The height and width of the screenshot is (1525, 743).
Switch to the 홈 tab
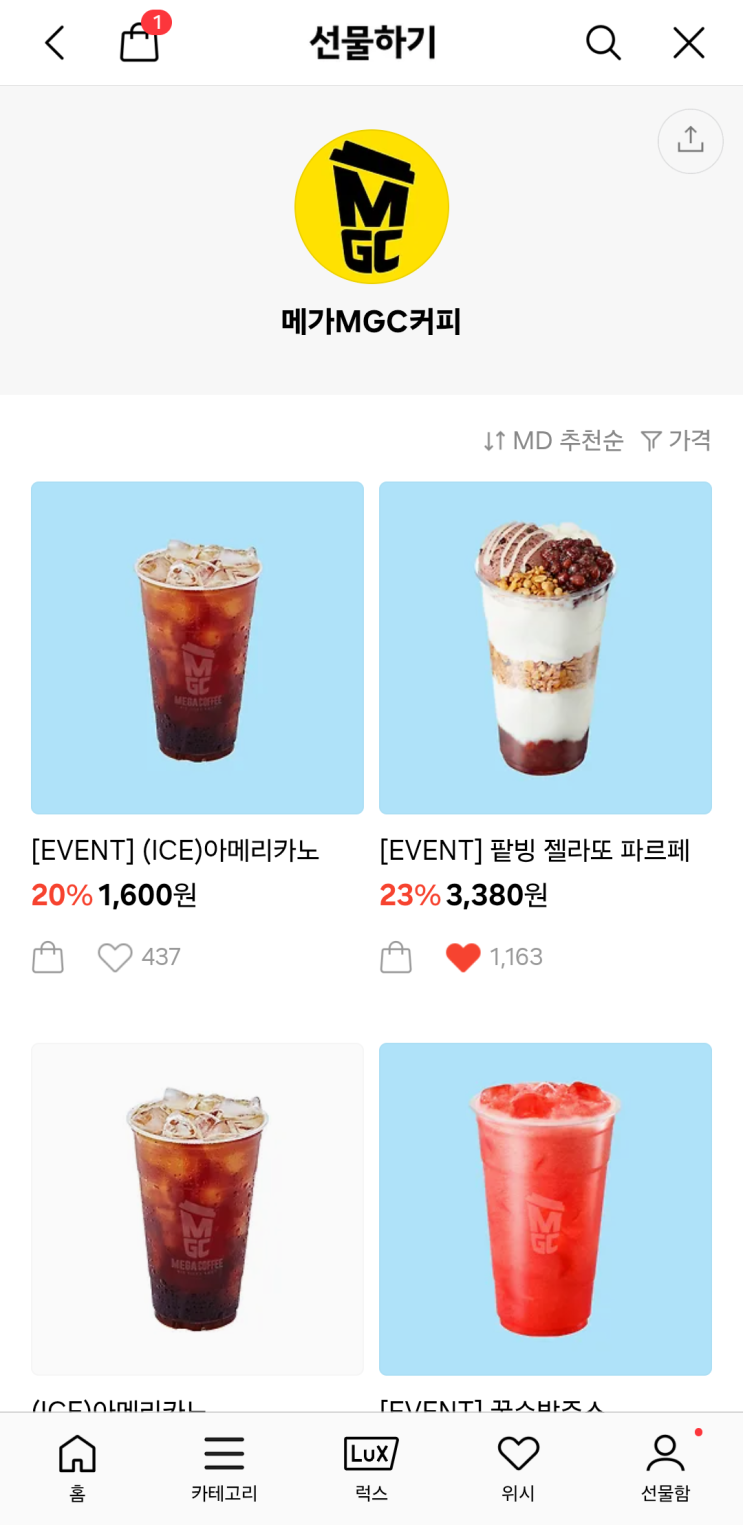(77, 1467)
